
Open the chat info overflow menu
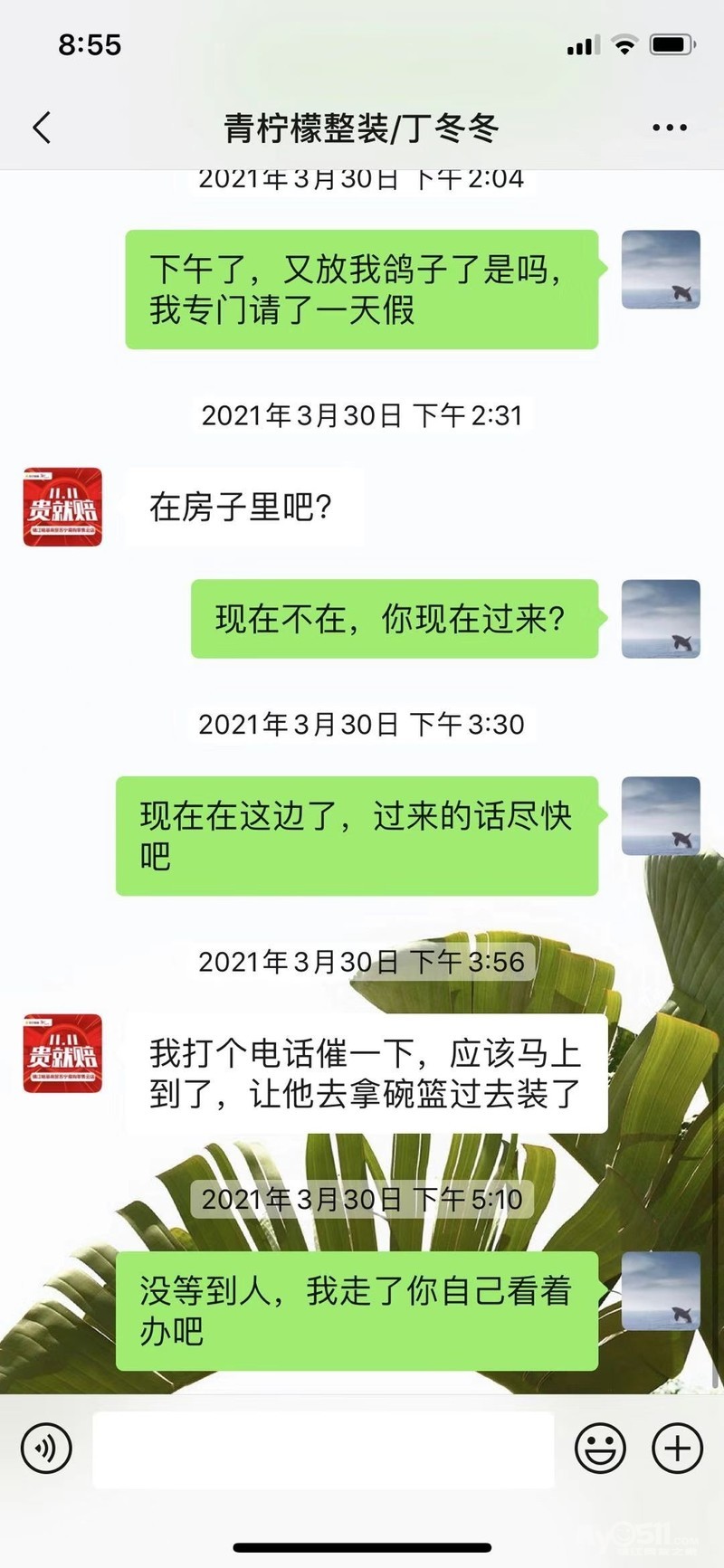(669, 128)
